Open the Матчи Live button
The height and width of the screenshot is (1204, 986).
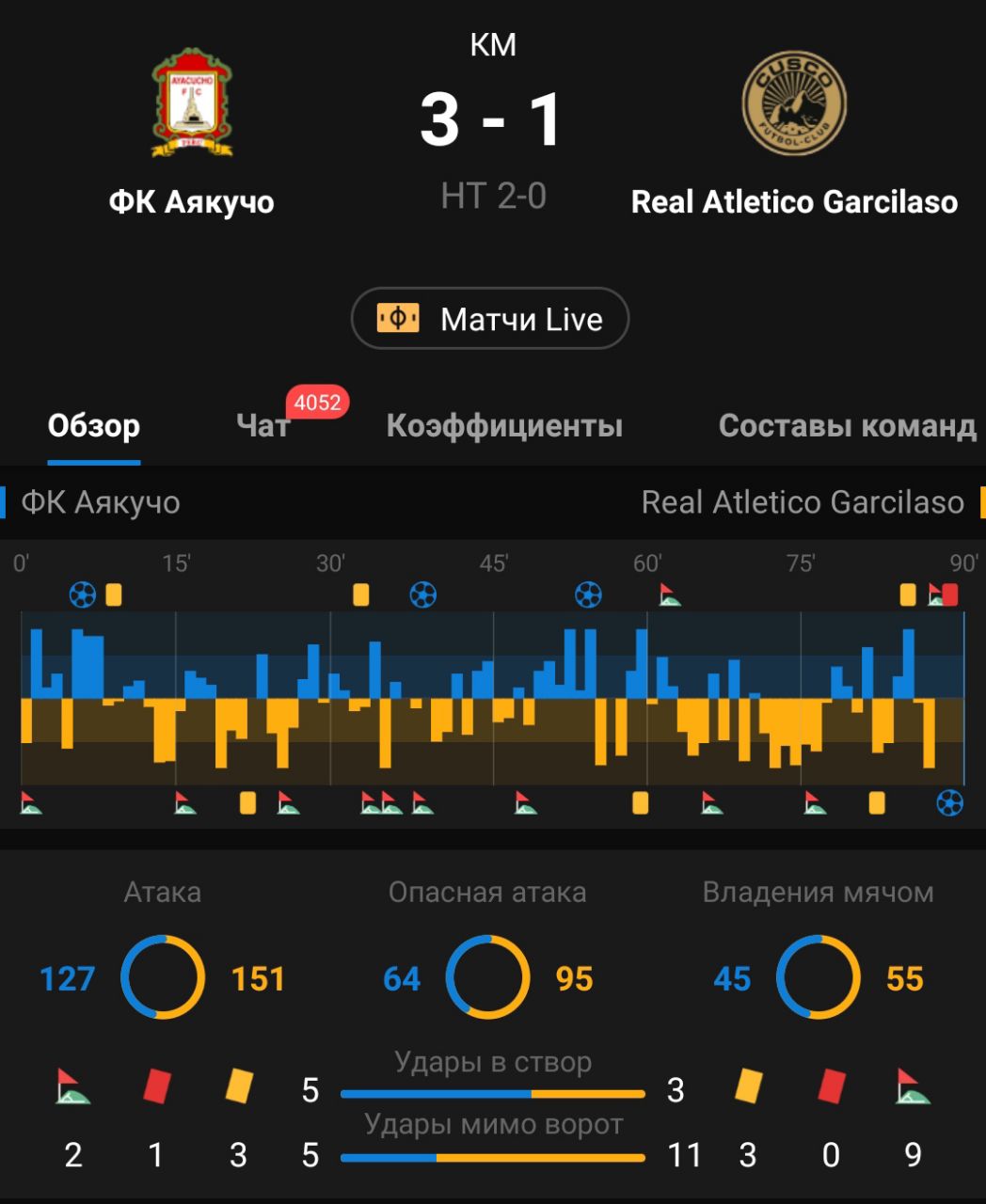click(x=489, y=319)
